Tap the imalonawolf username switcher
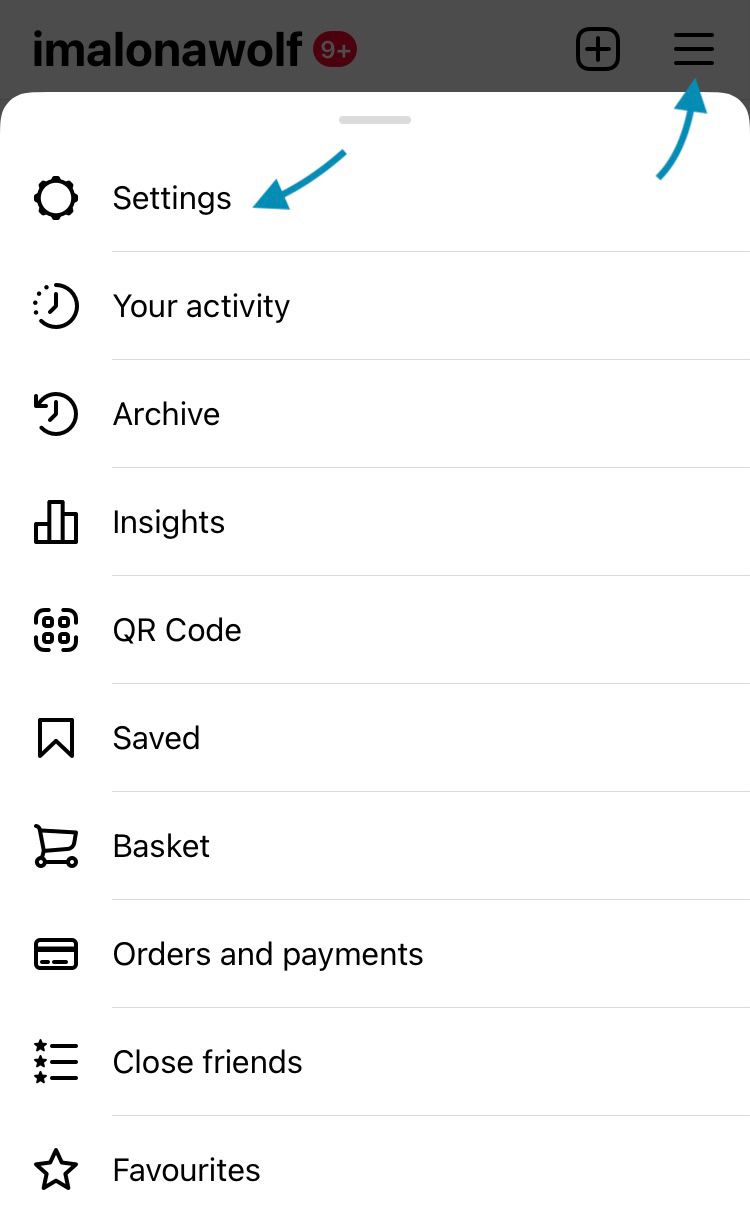 [167, 49]
